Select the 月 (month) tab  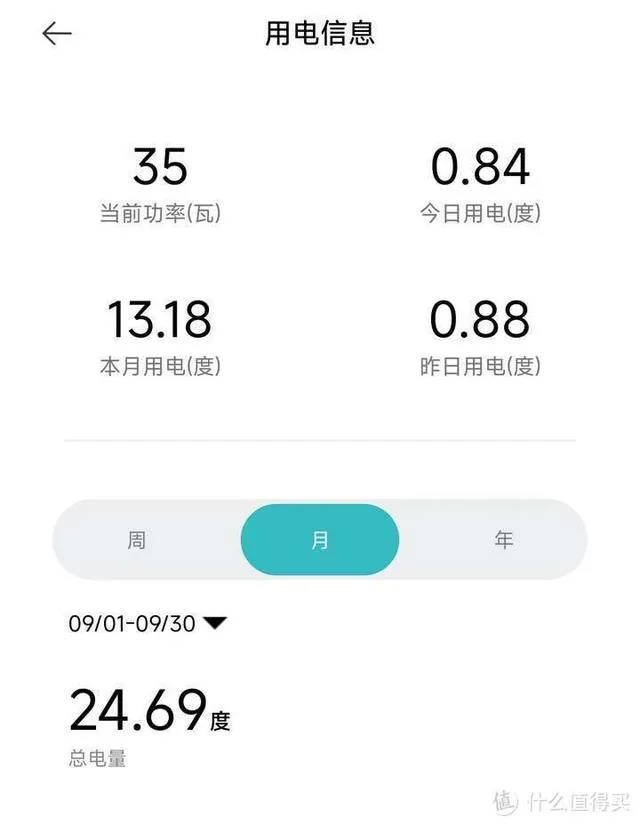point(320,540)
